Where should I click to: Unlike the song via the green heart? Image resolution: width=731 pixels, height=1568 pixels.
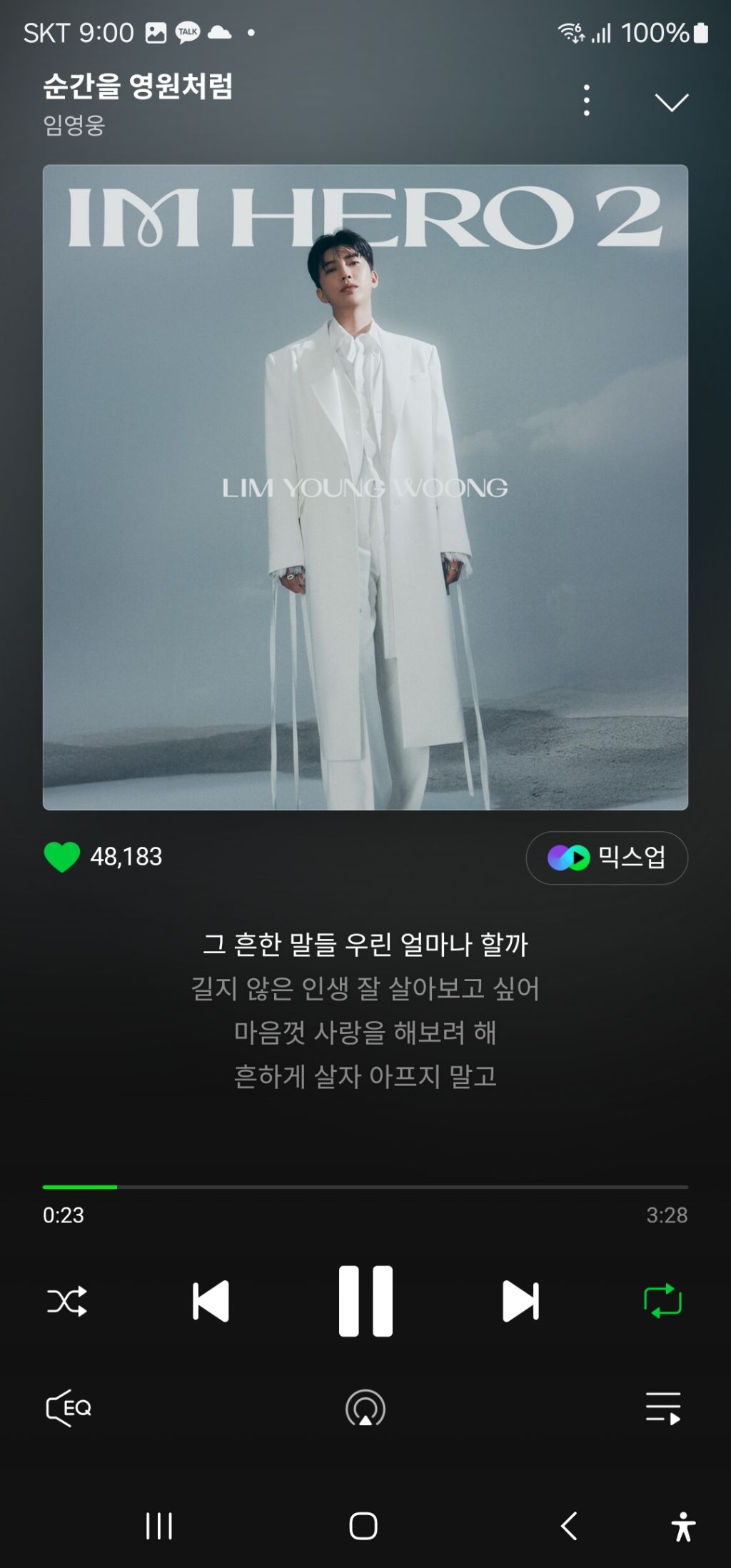[62, 857]
